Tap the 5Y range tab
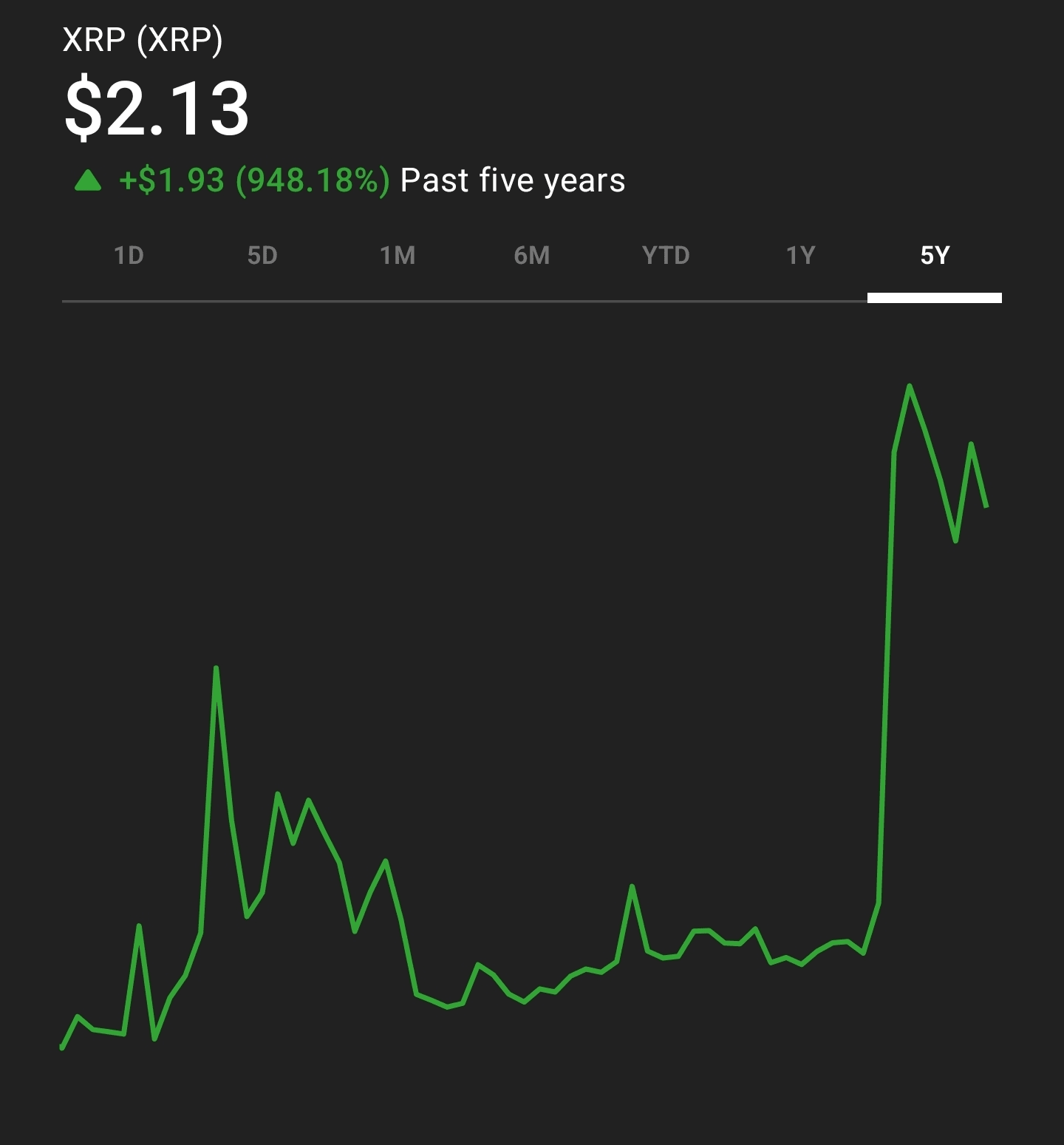Viewport: 1064px width, 1145px height. click(x=935, y=256)
